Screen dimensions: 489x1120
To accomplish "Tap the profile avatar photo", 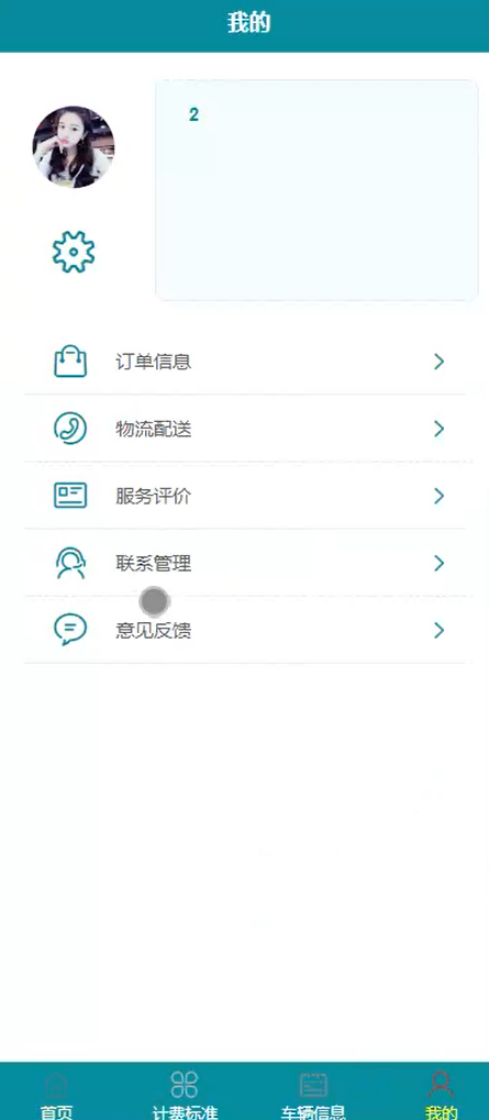I will click(x=74, y=147).
